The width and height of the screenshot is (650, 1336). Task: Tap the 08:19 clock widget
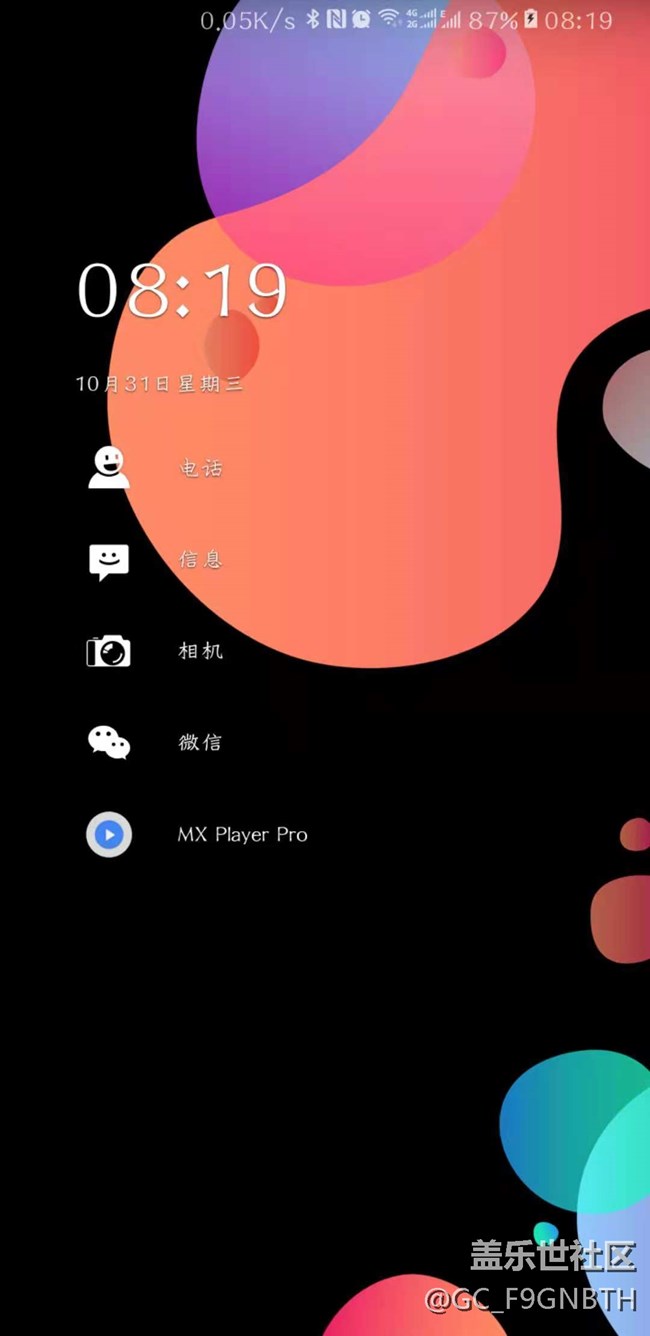coord(182,292)
